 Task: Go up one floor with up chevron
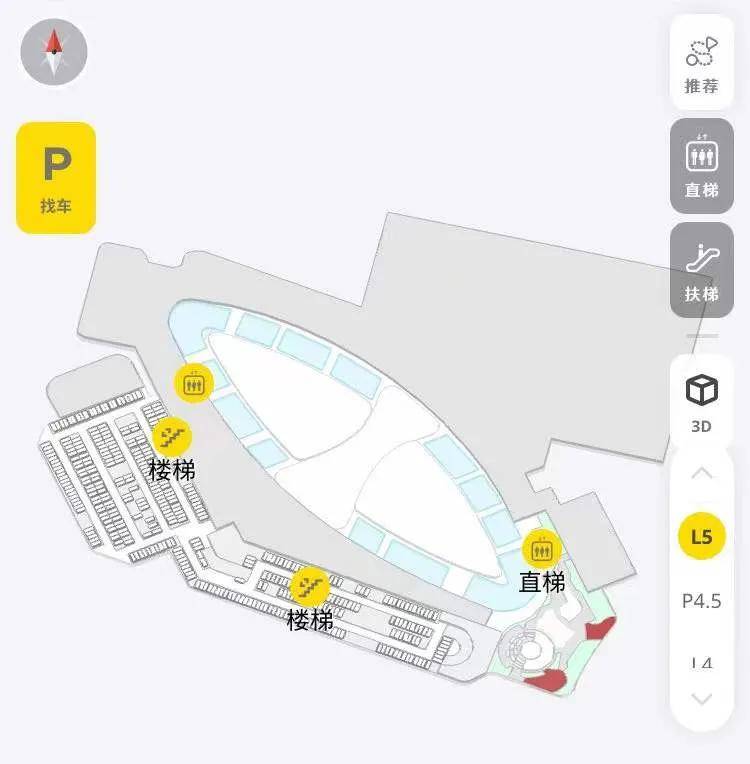coord(702,473)
